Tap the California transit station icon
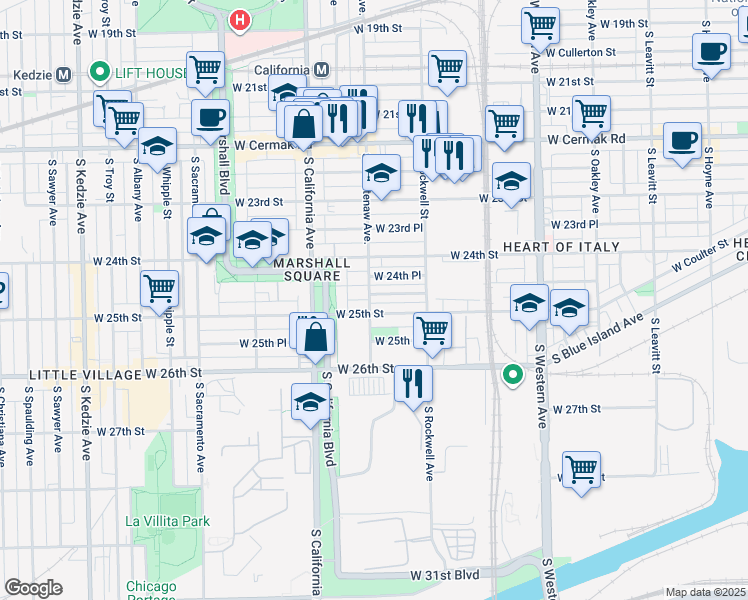The height and width of the screenshot is (600, 748). tap(322, 70)
